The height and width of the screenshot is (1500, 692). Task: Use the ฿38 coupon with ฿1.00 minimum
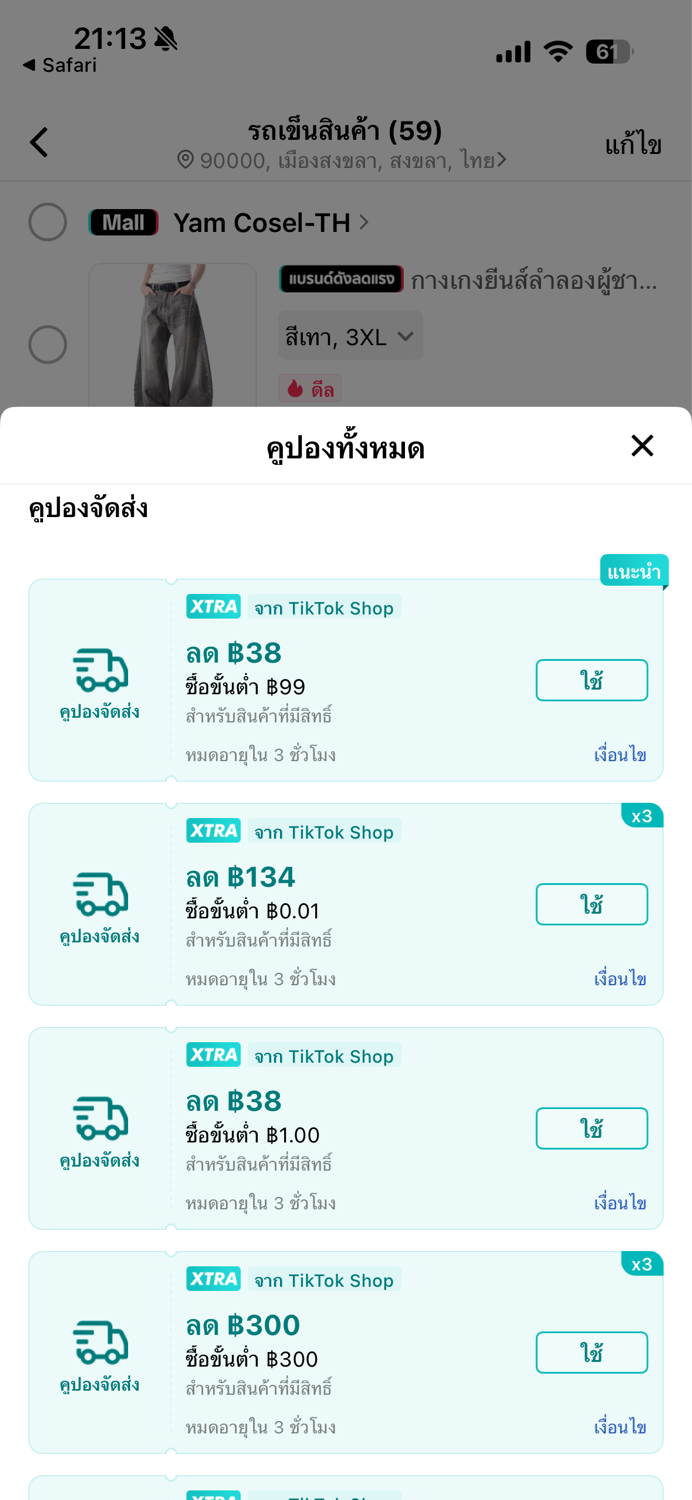click(591, 1128)
